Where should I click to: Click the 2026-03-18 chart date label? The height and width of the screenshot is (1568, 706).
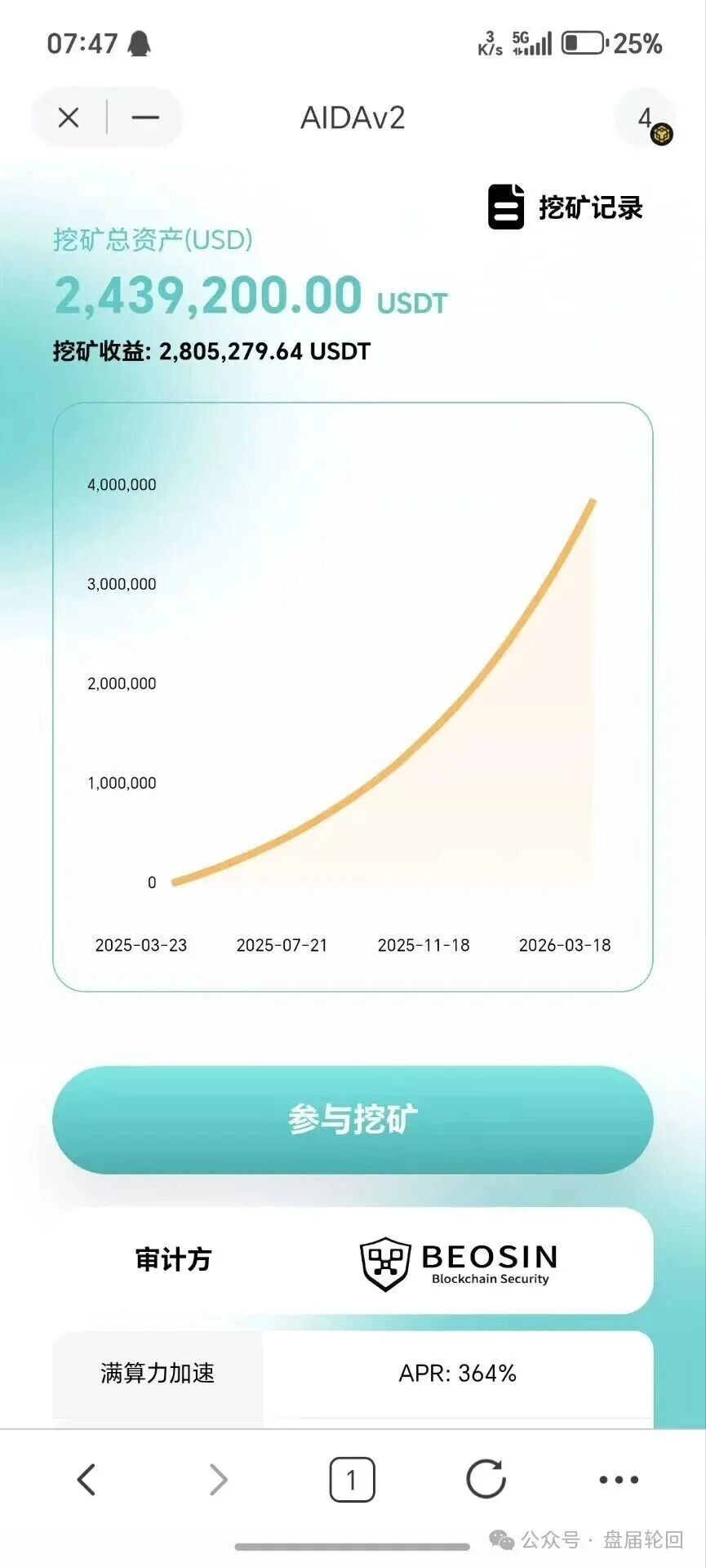click(x=566, y=945)
